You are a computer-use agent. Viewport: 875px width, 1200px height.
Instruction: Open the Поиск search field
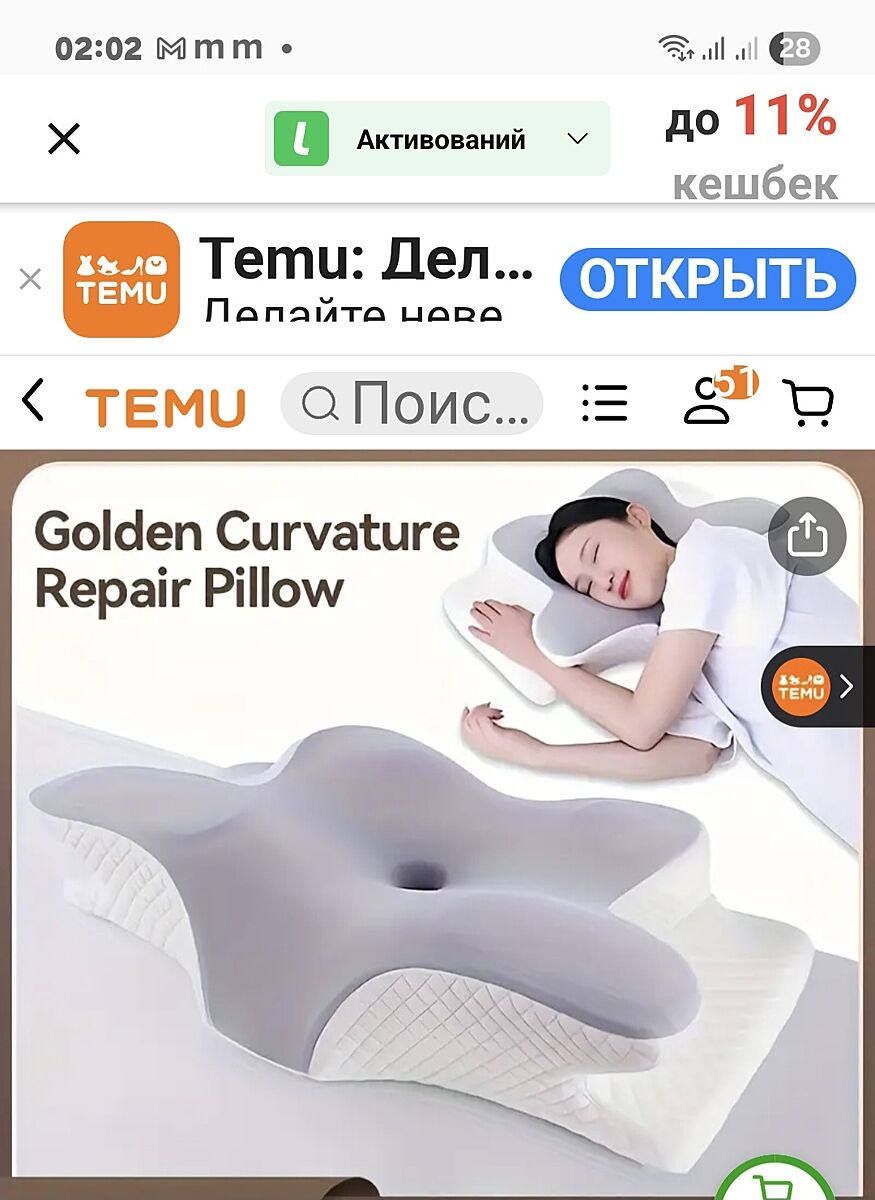click(x=412, y=403)
